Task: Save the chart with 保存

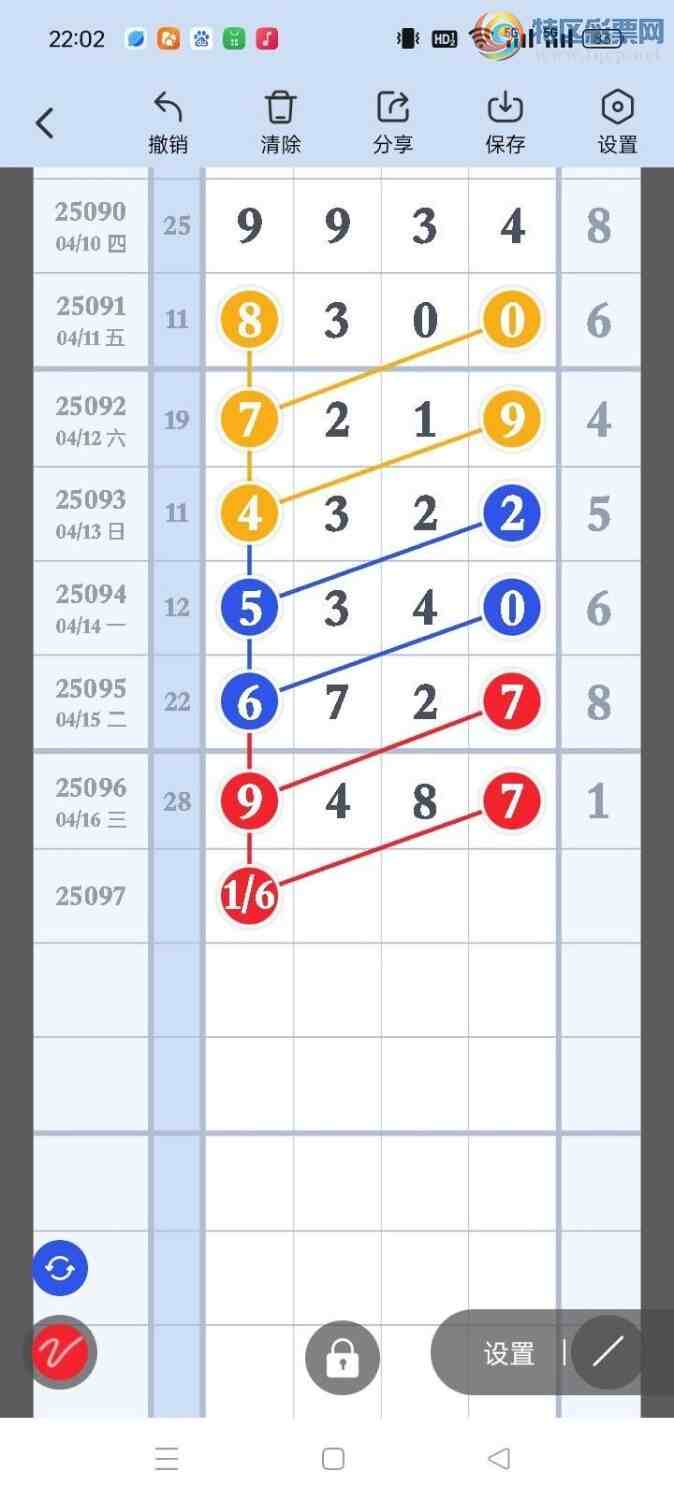Action: [x=505, y=122]
